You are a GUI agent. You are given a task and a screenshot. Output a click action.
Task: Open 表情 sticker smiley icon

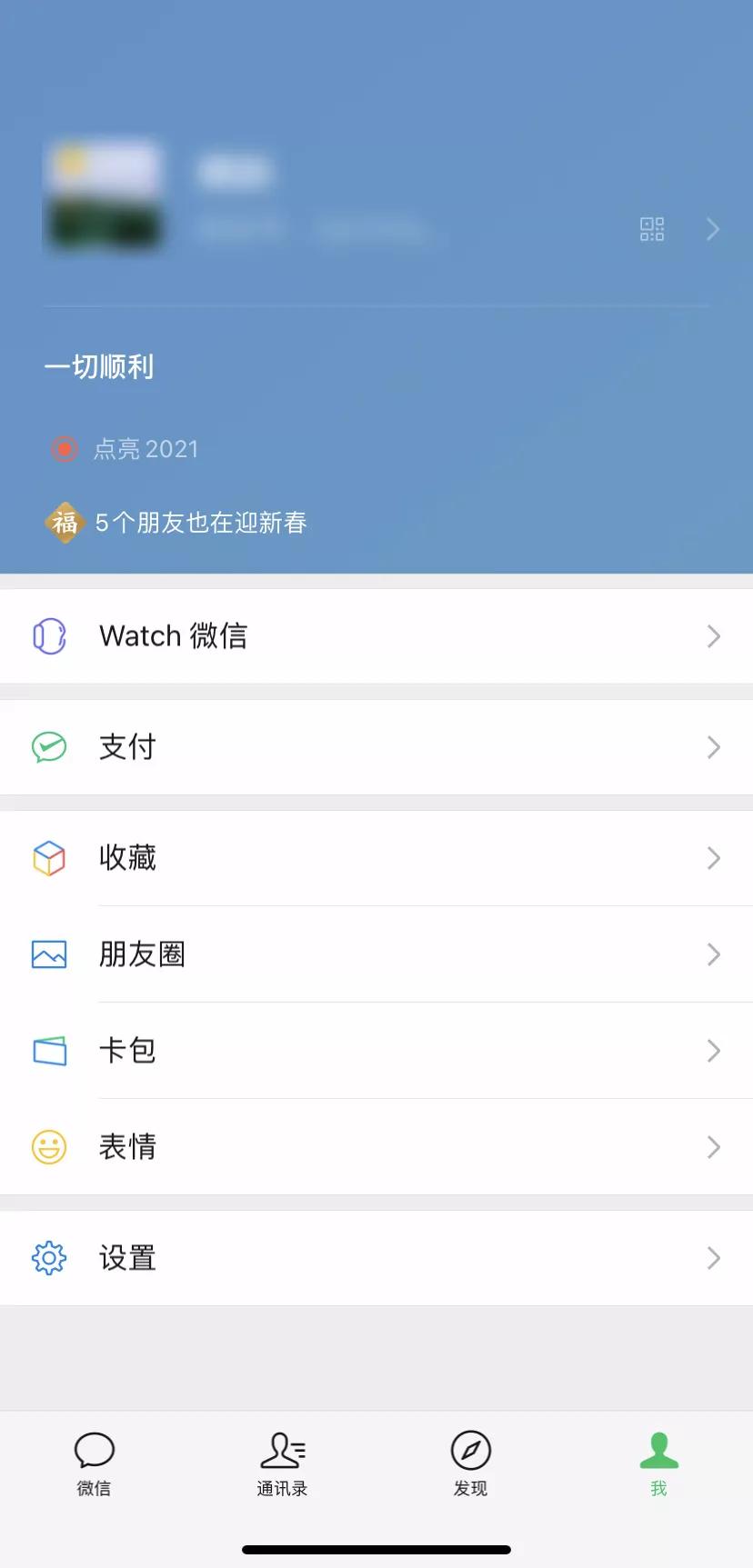(x=48, y=1147)
